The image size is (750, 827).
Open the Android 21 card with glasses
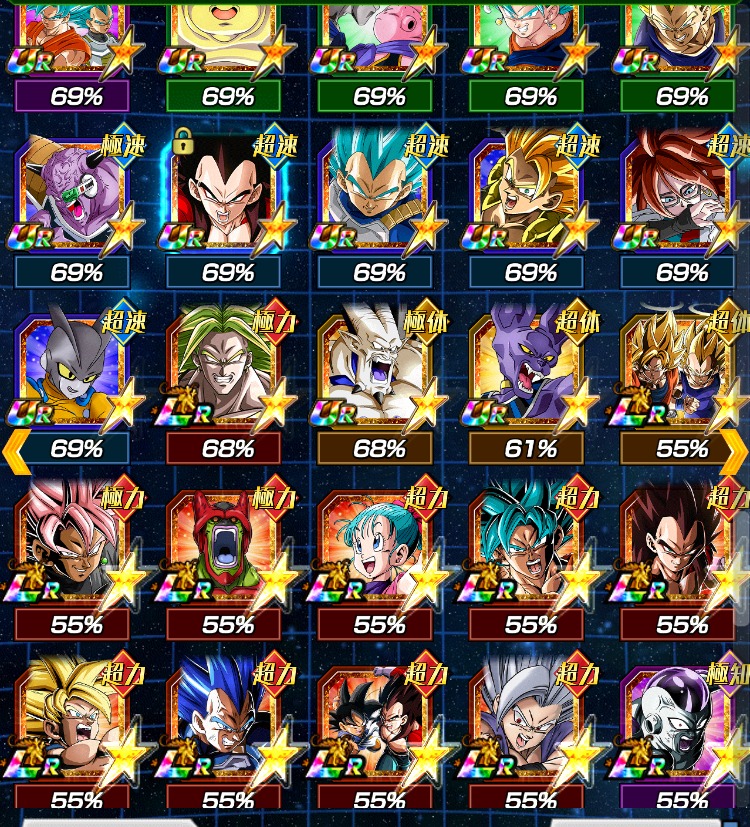(x=680, y=195)
